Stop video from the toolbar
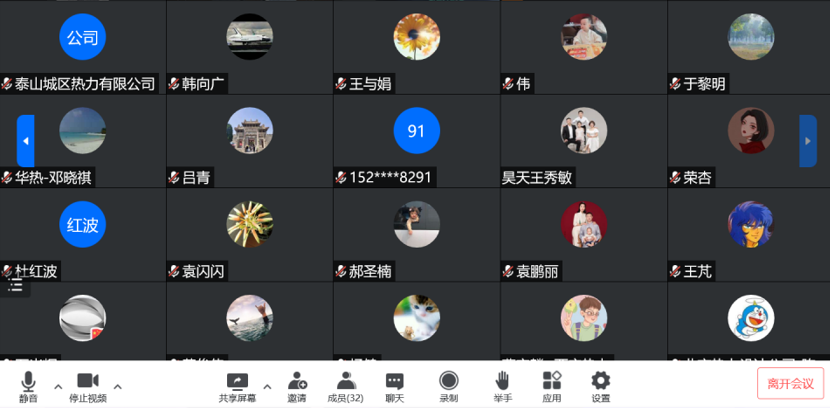Image resolution: width=830 pixels, height=408 pixels. [x=87, y=384]
